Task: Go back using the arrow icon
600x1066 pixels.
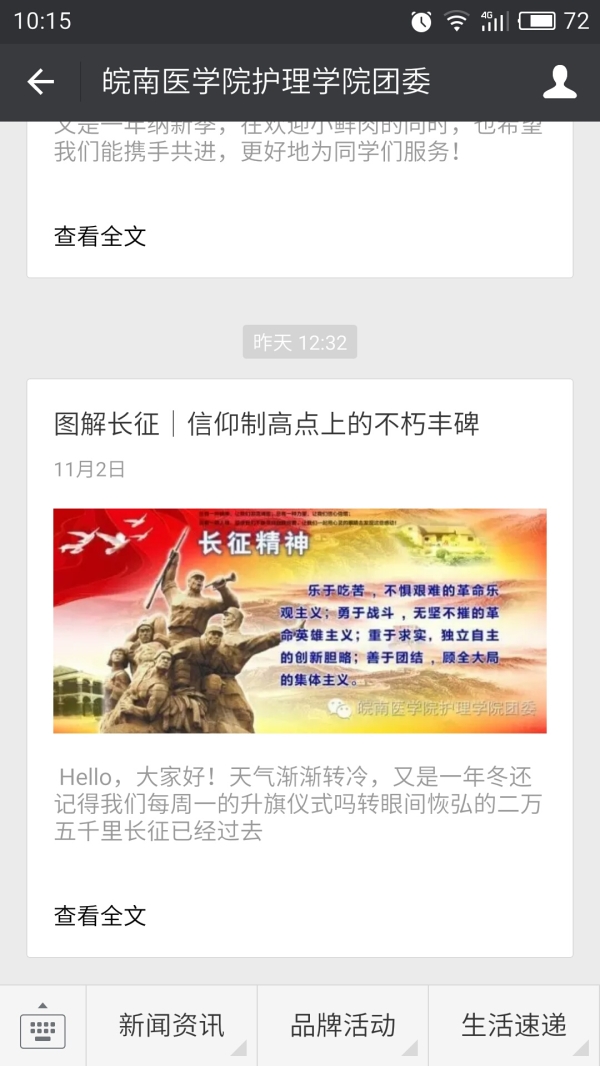Action: (40, 82)
